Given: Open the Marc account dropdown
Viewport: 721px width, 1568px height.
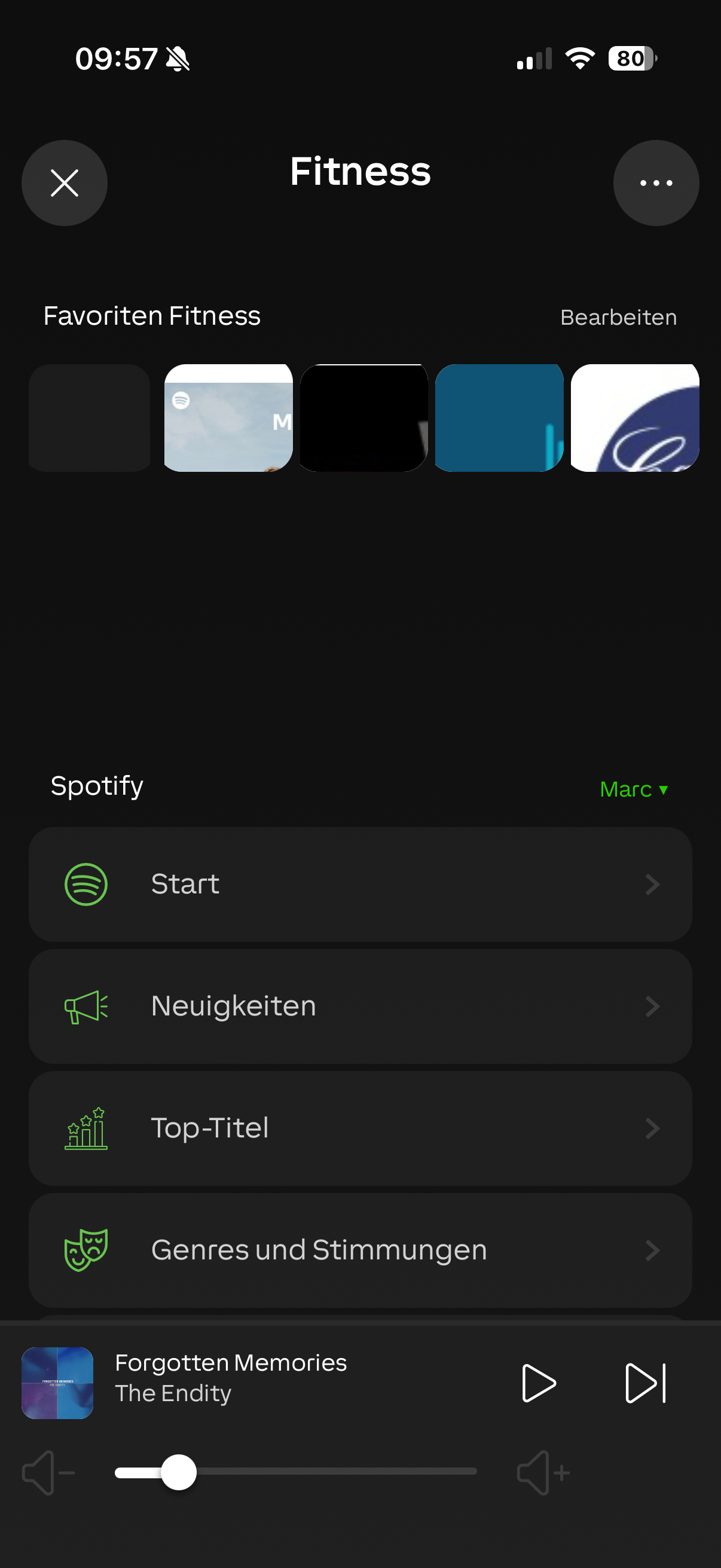Looking at the screenshot, I should click(x=633, y=789).
